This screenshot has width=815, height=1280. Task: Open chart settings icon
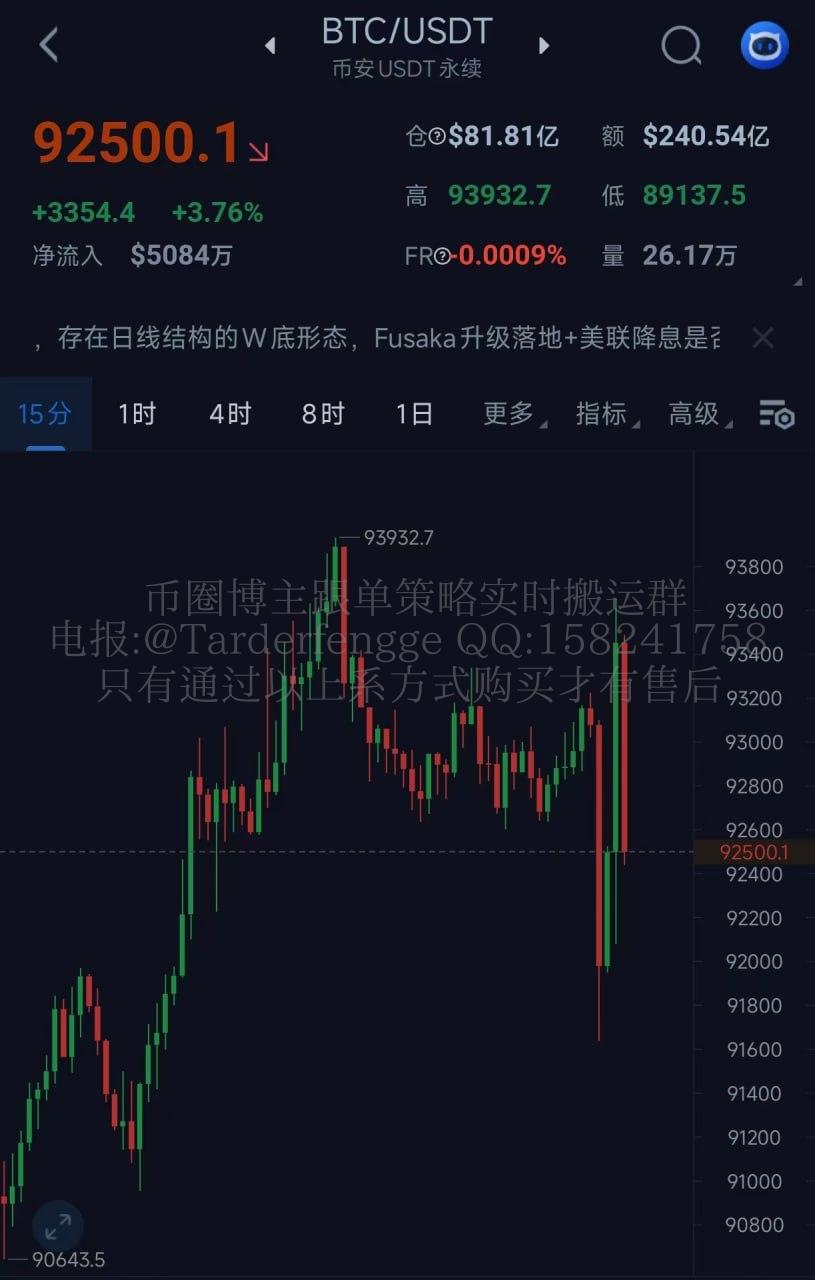[x=777, y=414]
